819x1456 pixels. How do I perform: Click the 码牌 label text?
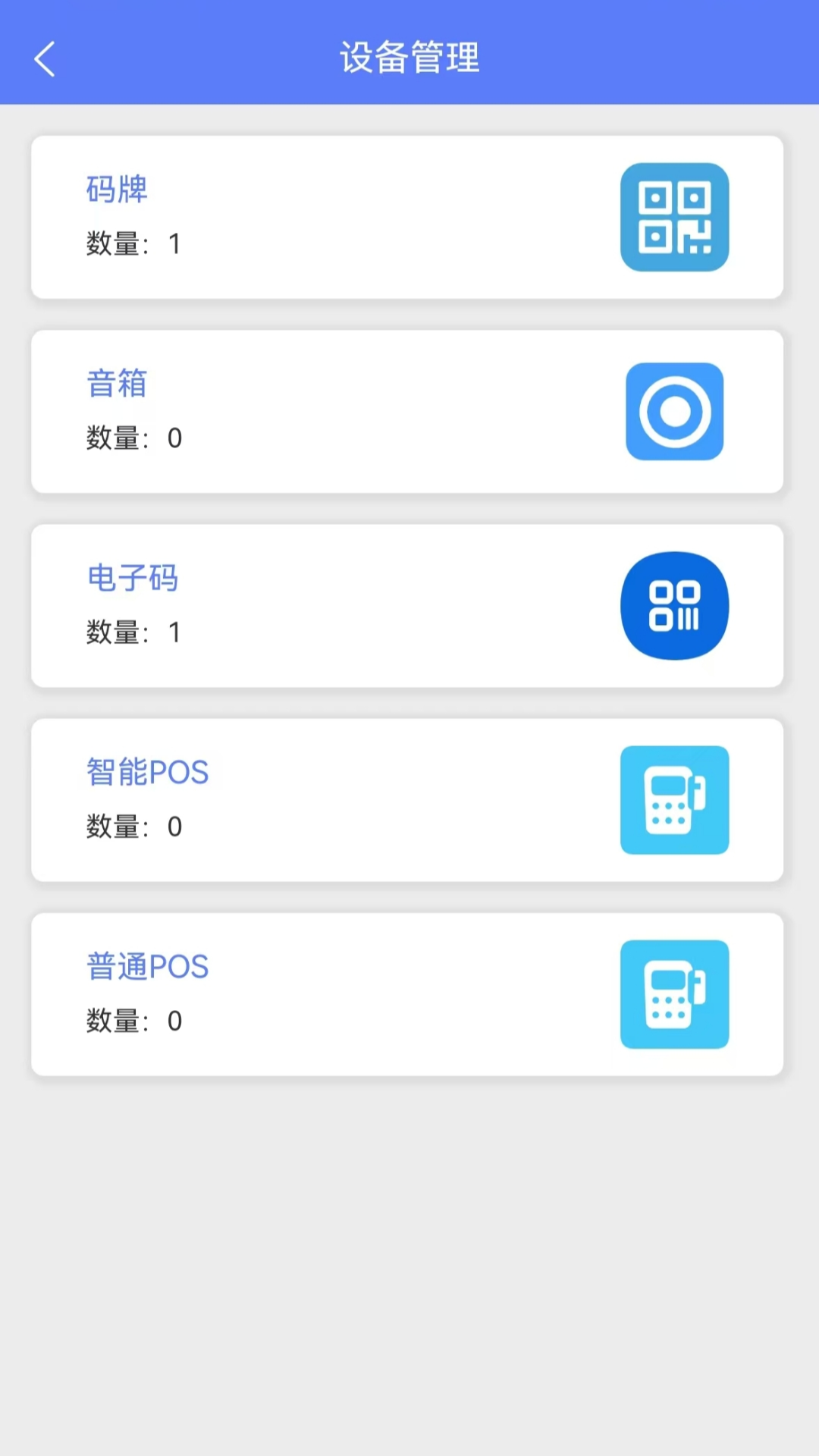click(x=116, y=190)
